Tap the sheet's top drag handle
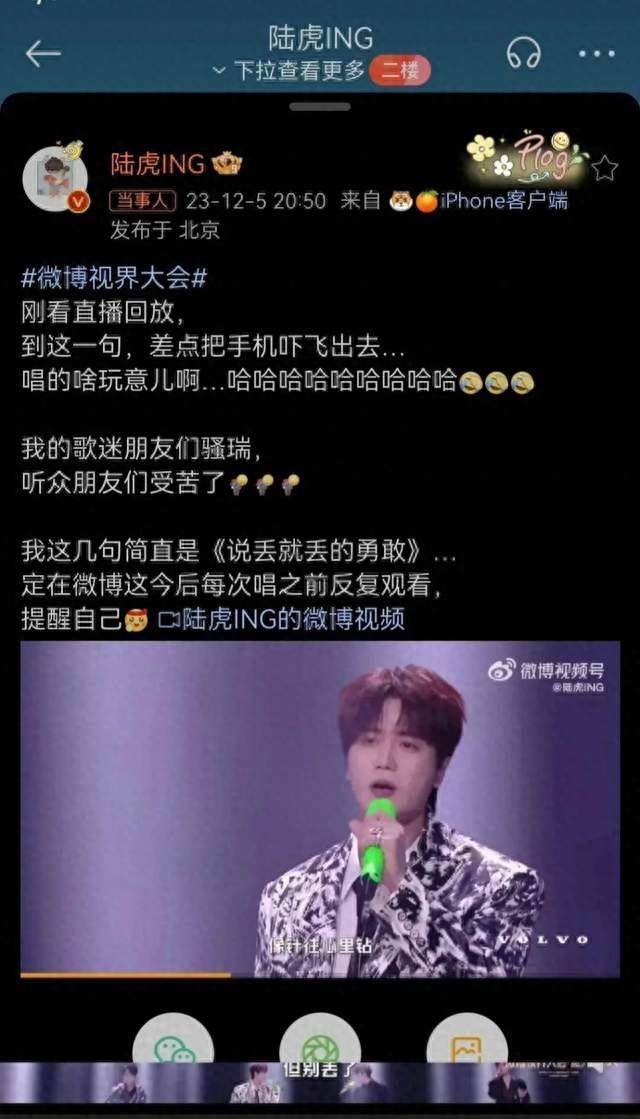This screenshot has width=640, height=1119. (320, 106)
